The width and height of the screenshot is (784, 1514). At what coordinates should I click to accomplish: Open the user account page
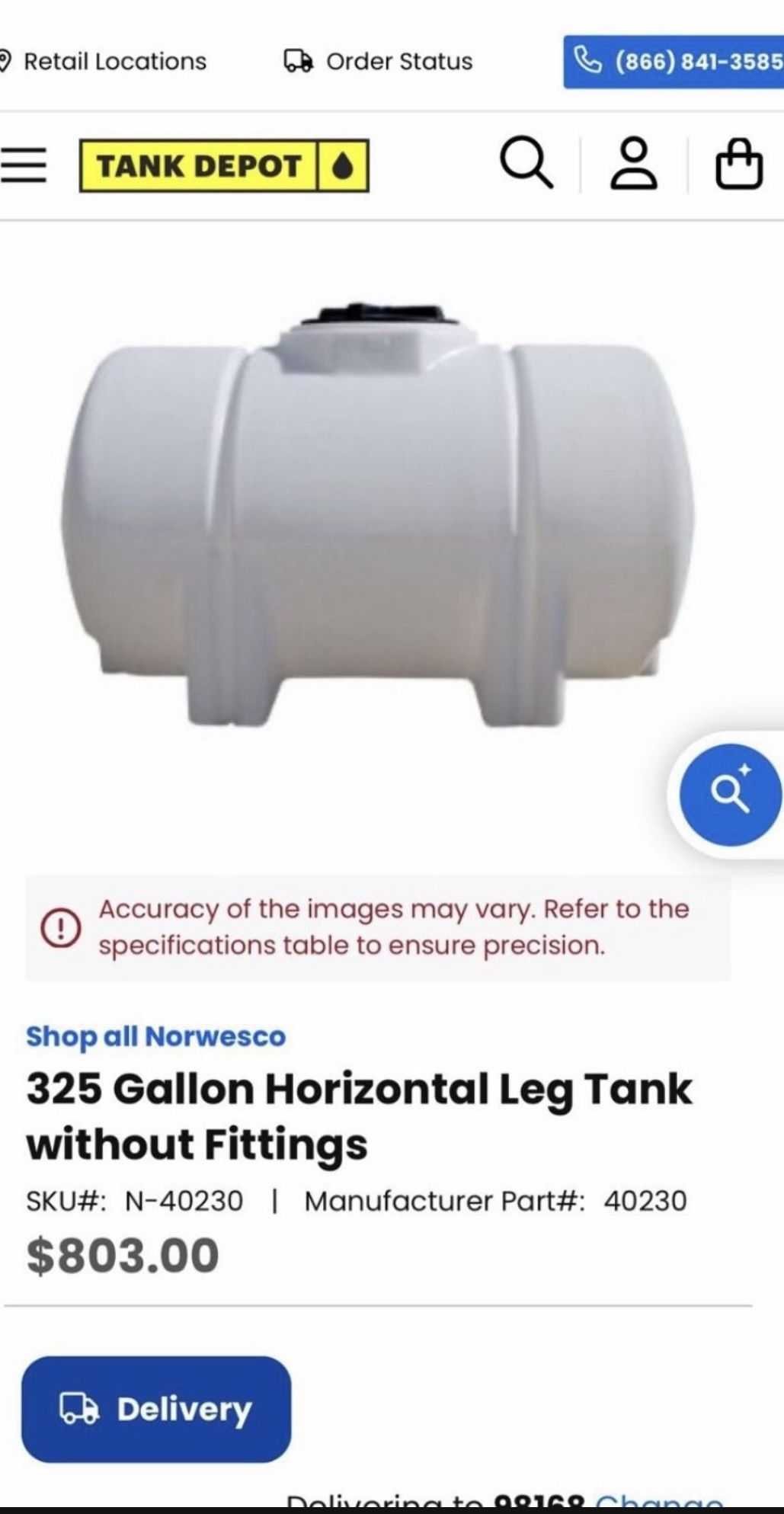click(x=635, y=165)
